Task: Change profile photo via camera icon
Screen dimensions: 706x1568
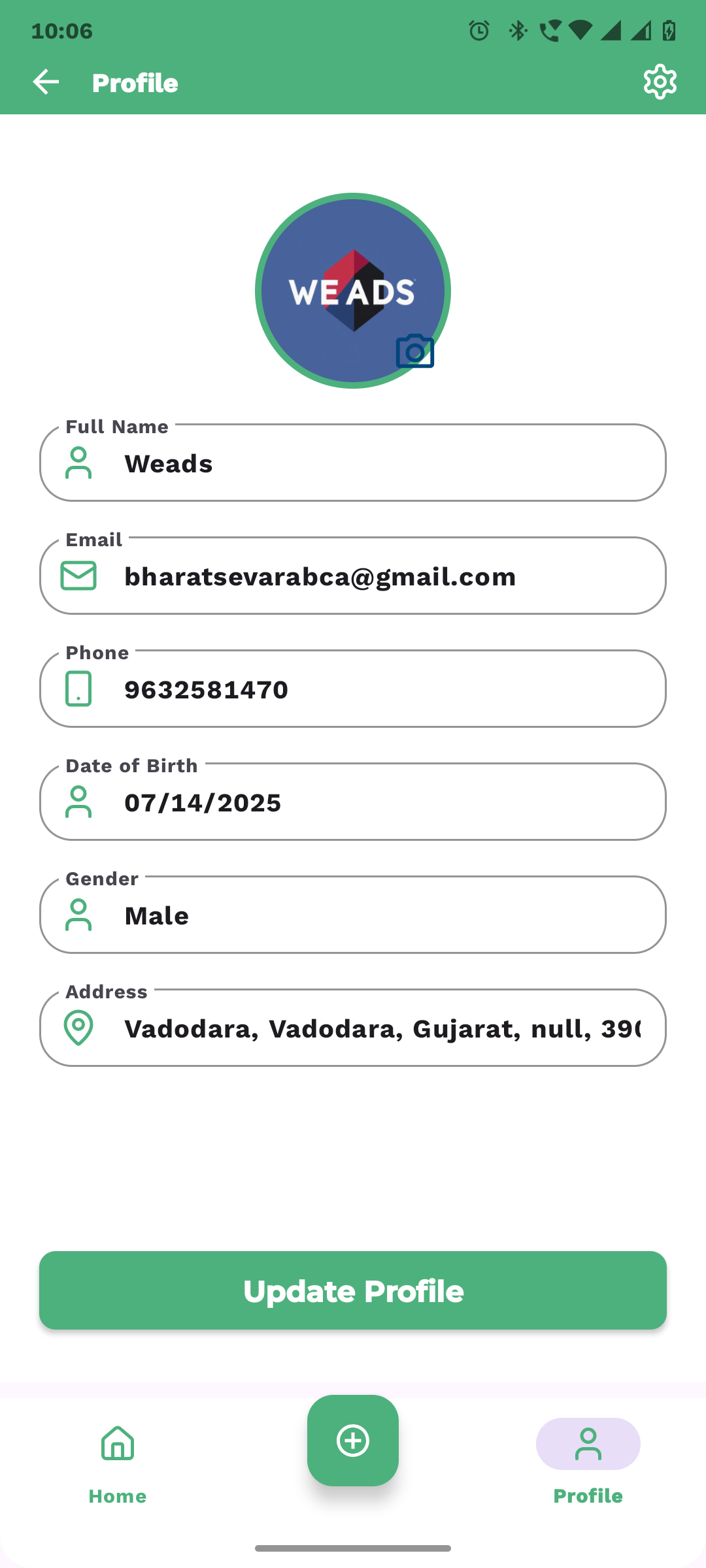Action: click(415, 351)
